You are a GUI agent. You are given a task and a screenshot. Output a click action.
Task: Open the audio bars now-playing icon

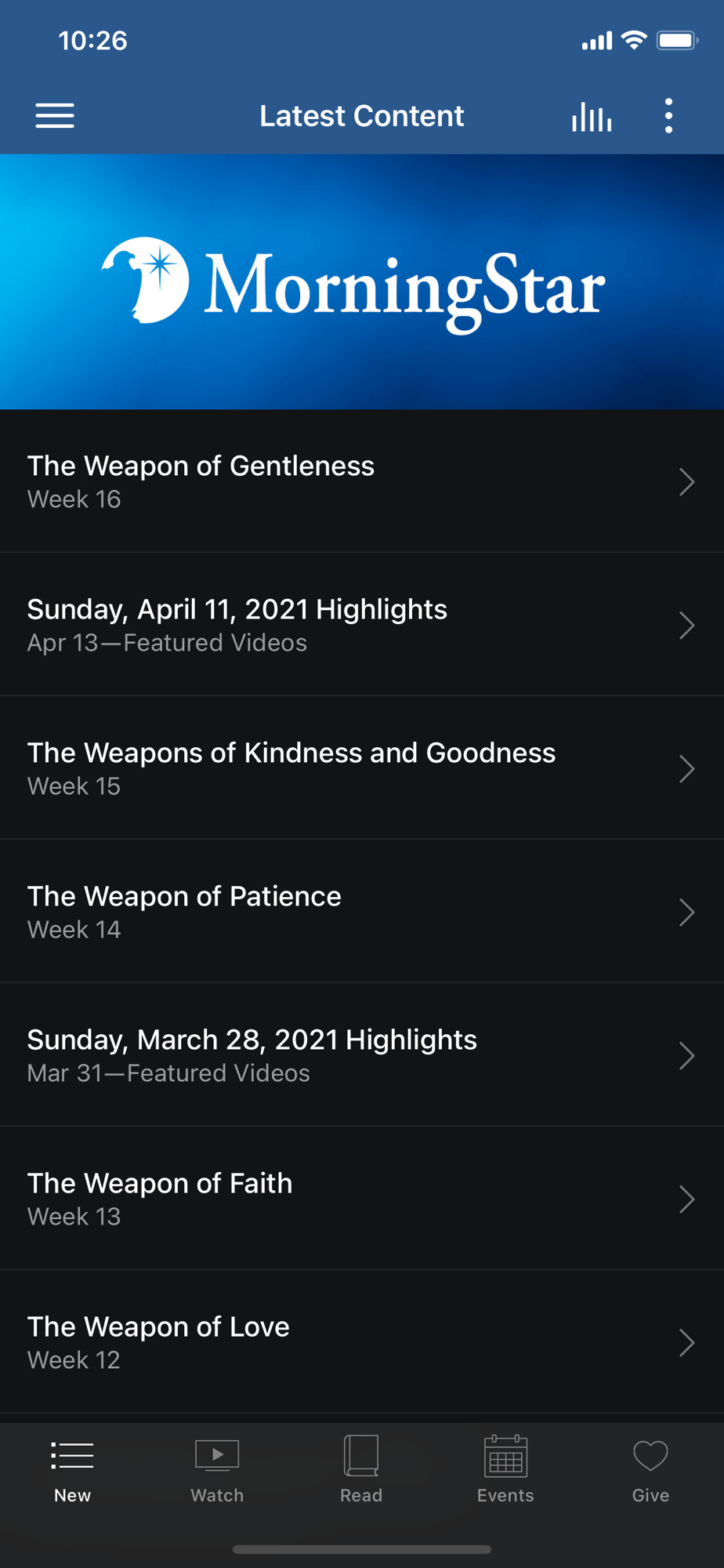click(x=592, y=117)
